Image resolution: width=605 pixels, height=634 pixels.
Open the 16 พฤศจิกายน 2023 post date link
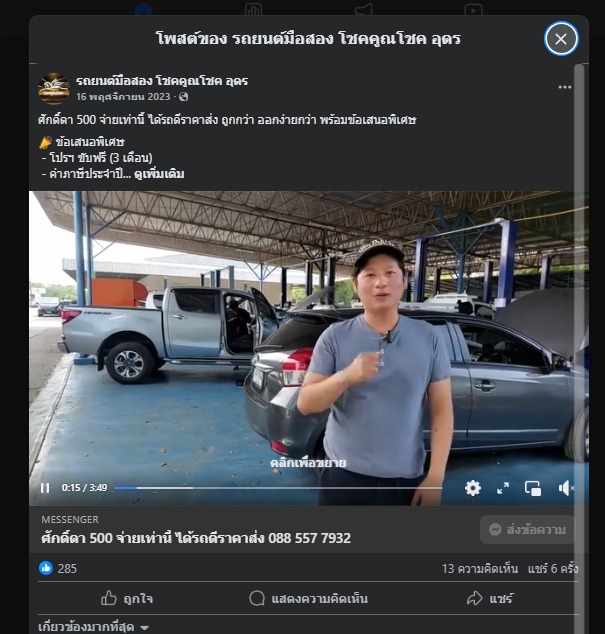tap(123, 97)
